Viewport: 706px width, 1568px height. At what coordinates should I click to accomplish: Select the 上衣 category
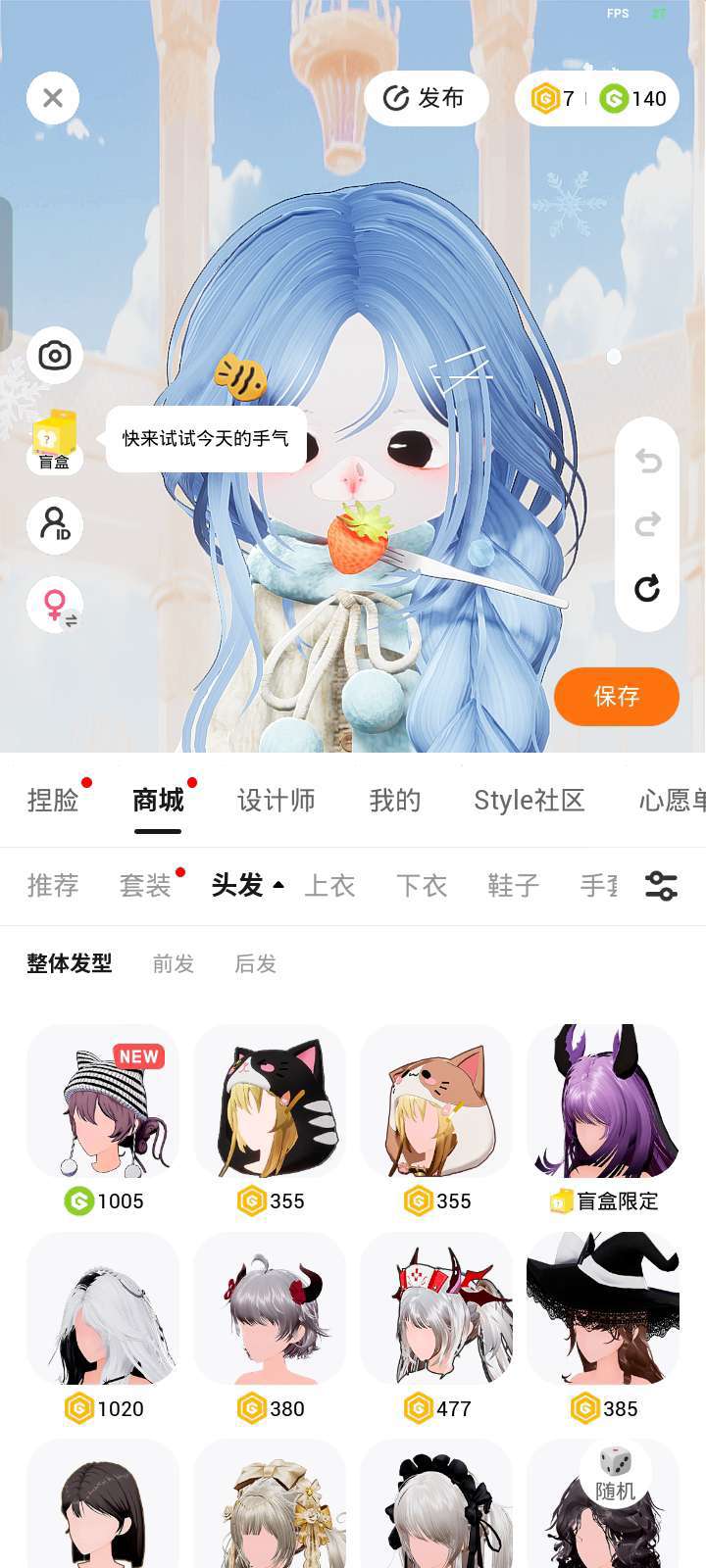pyautogui.click(x=329, y=886)
